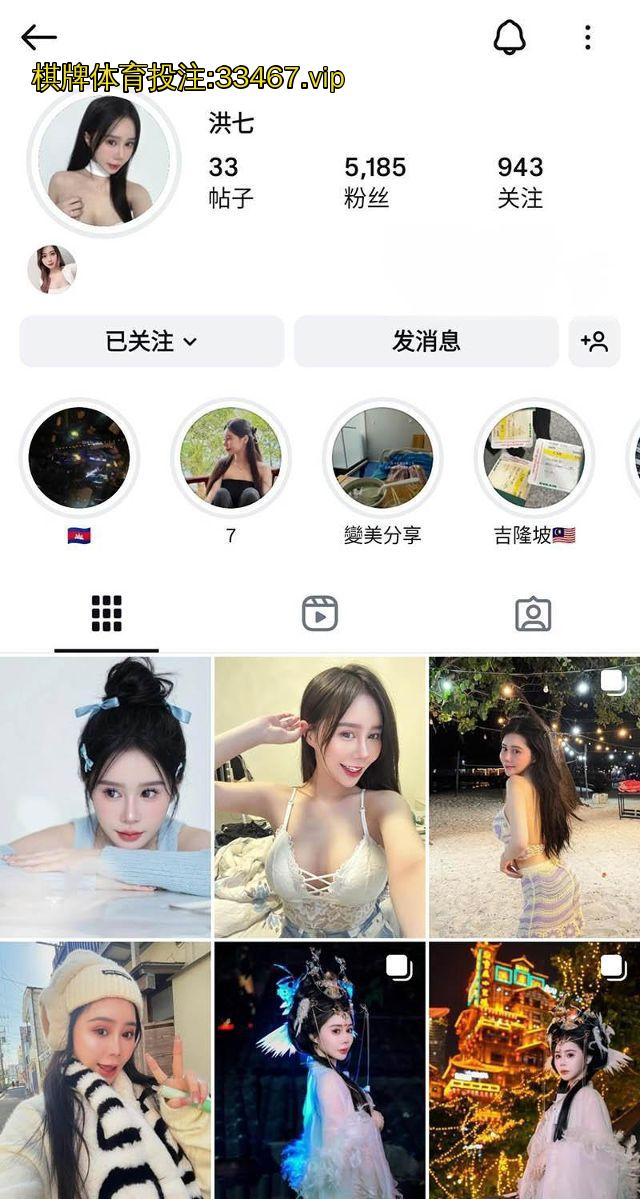This screenshot has width=640, height=1199.
Task: Switch to the Reels tab
Action: point(320,613)
